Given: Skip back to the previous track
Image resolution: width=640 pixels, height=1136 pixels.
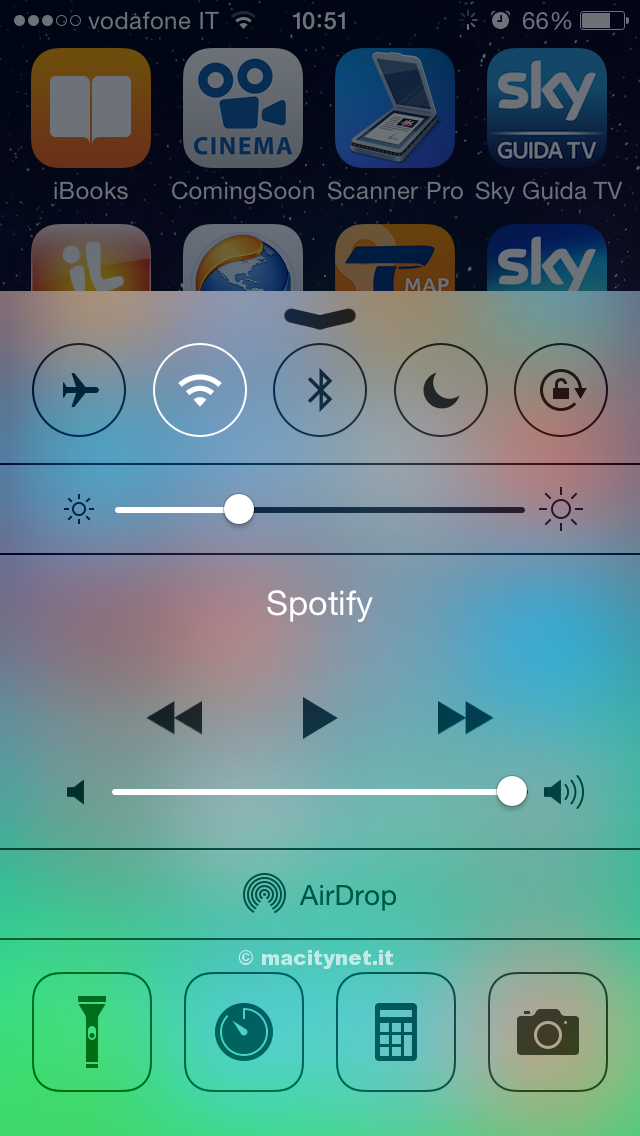Looking at the screenshot, I should point(175,718).
